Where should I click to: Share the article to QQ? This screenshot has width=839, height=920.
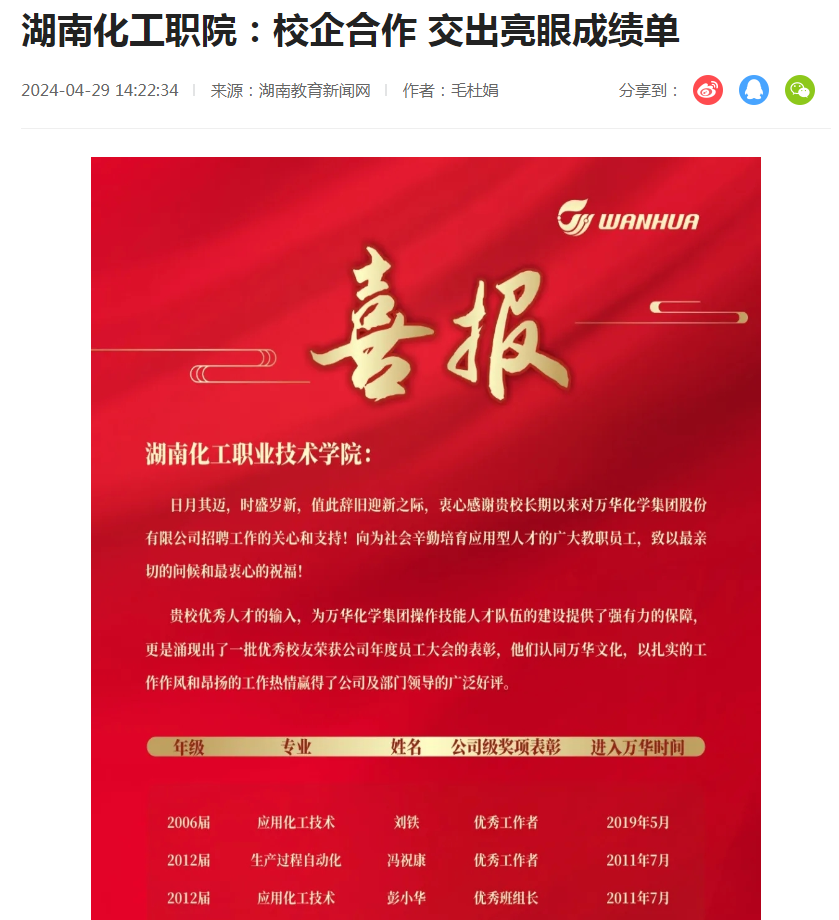tap(754, 90)
